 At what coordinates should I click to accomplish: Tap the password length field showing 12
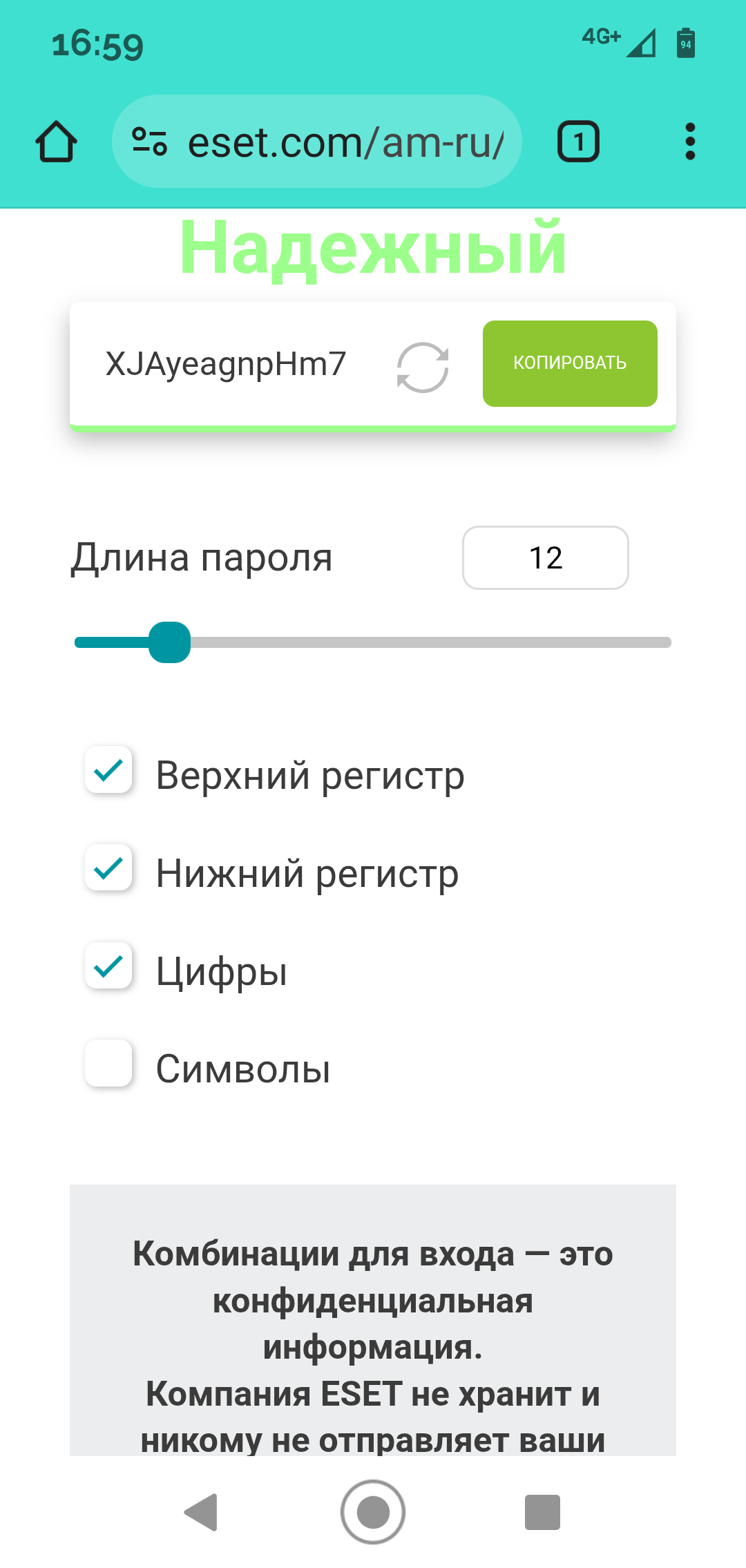[545, 557]
